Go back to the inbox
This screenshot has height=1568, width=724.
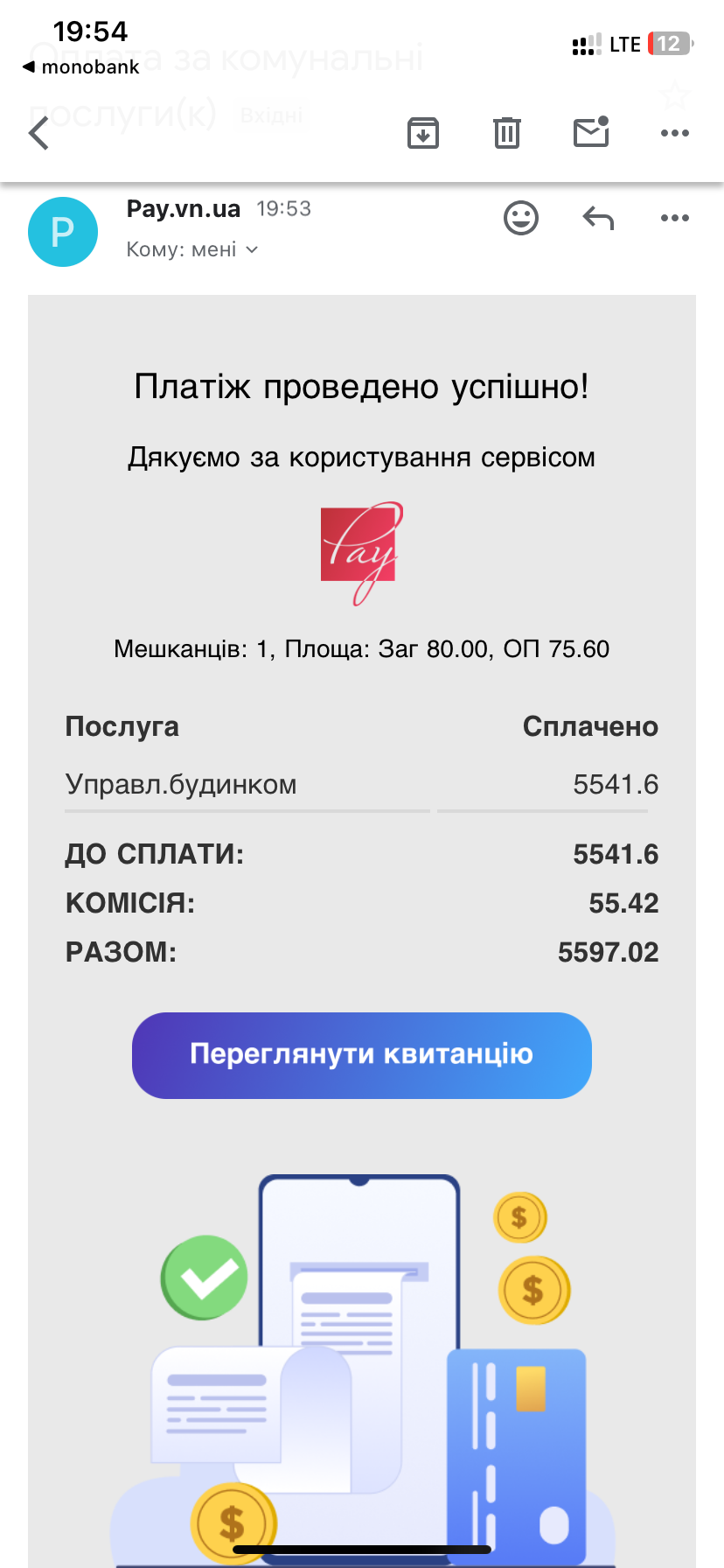pyautogui.click(x=39, y=134)
